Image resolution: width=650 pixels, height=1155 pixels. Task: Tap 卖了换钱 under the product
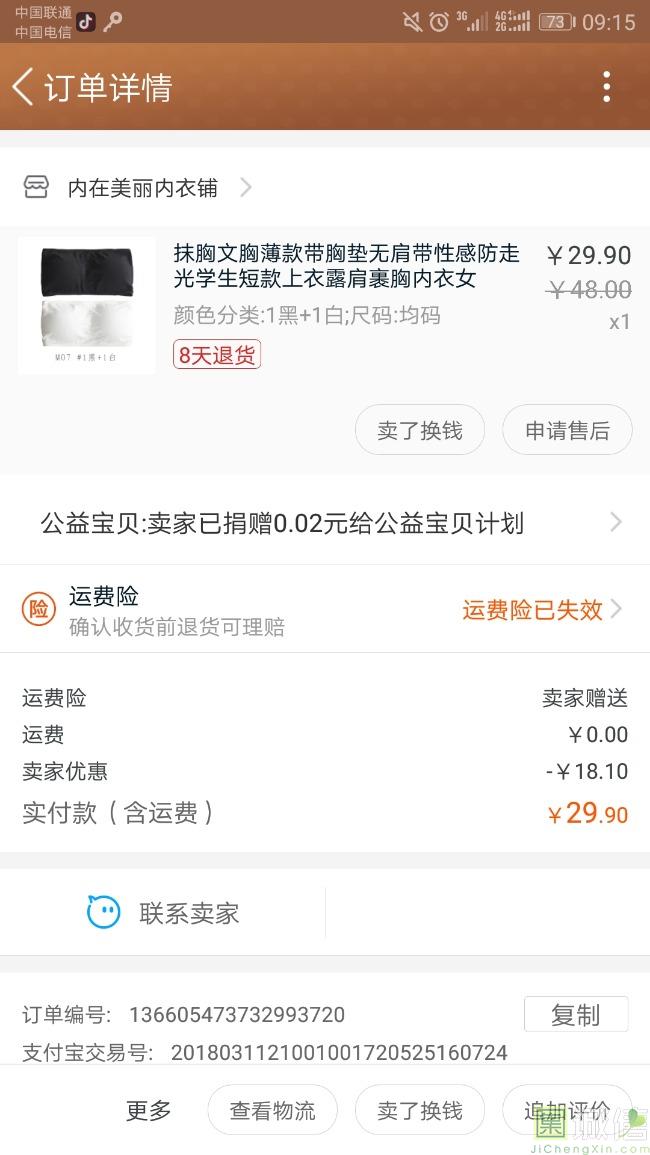[x=420, y=431]
